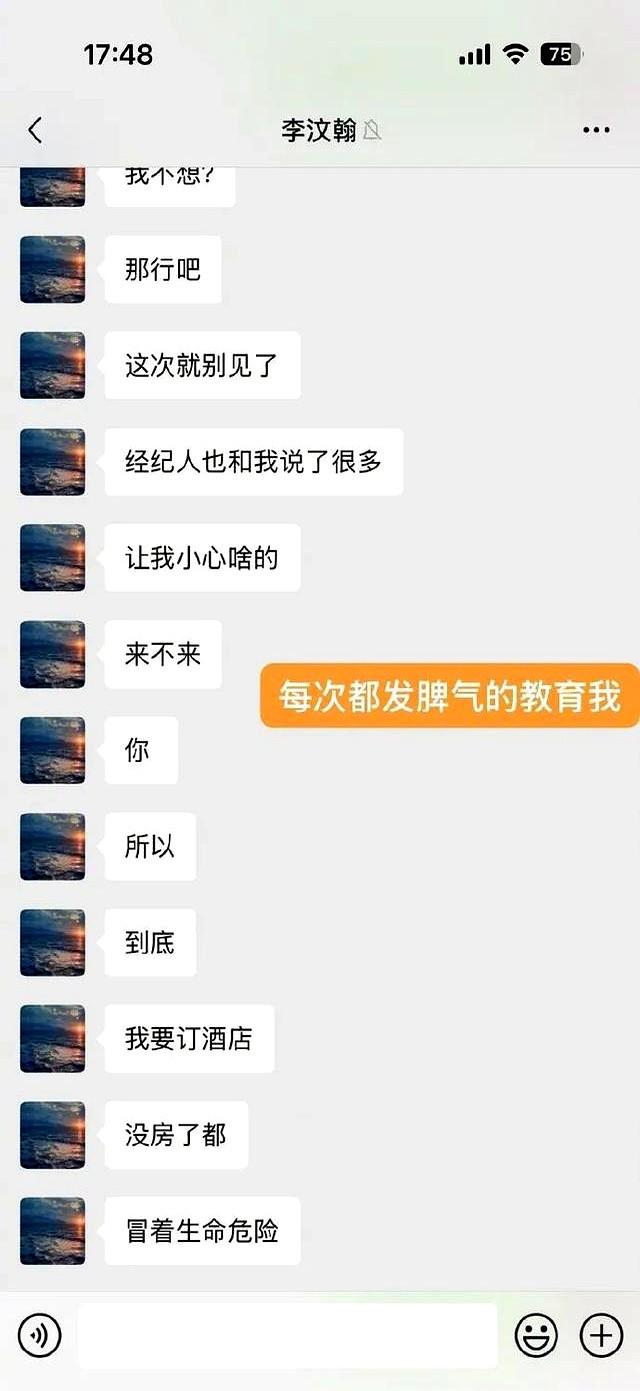
Task: Switch to voice message input
Action: (x=40, y=1335)
